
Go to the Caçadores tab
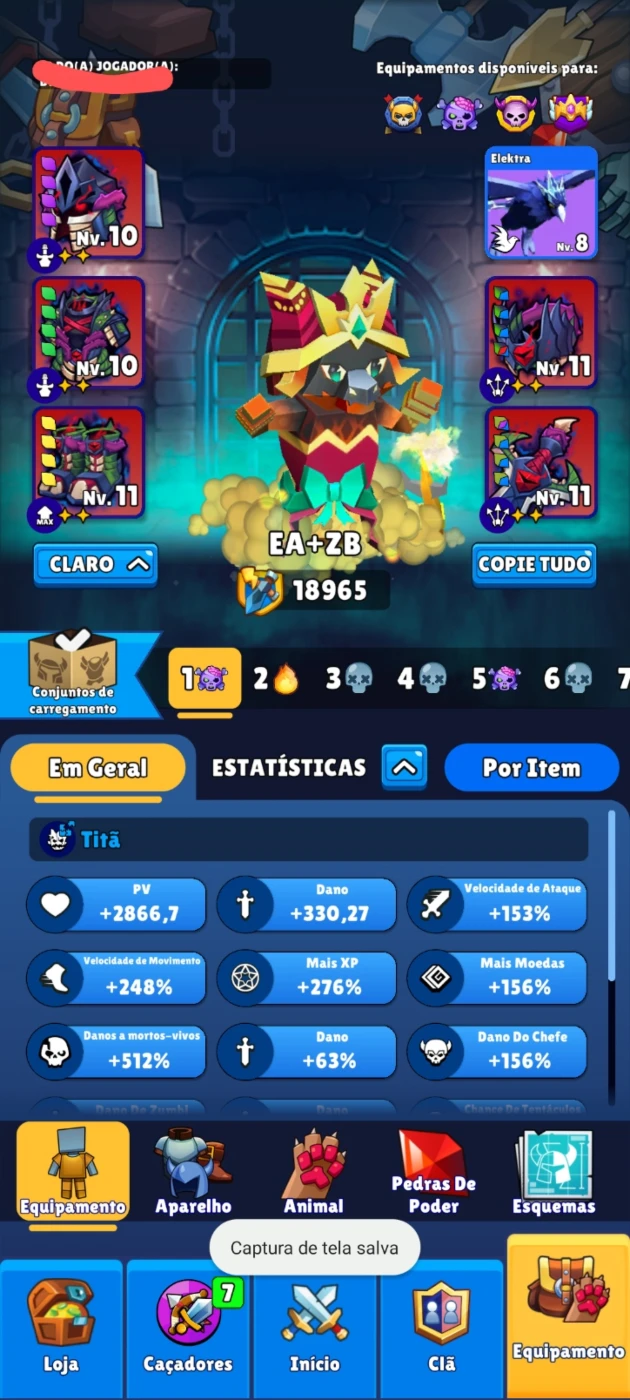[188, 1329]
